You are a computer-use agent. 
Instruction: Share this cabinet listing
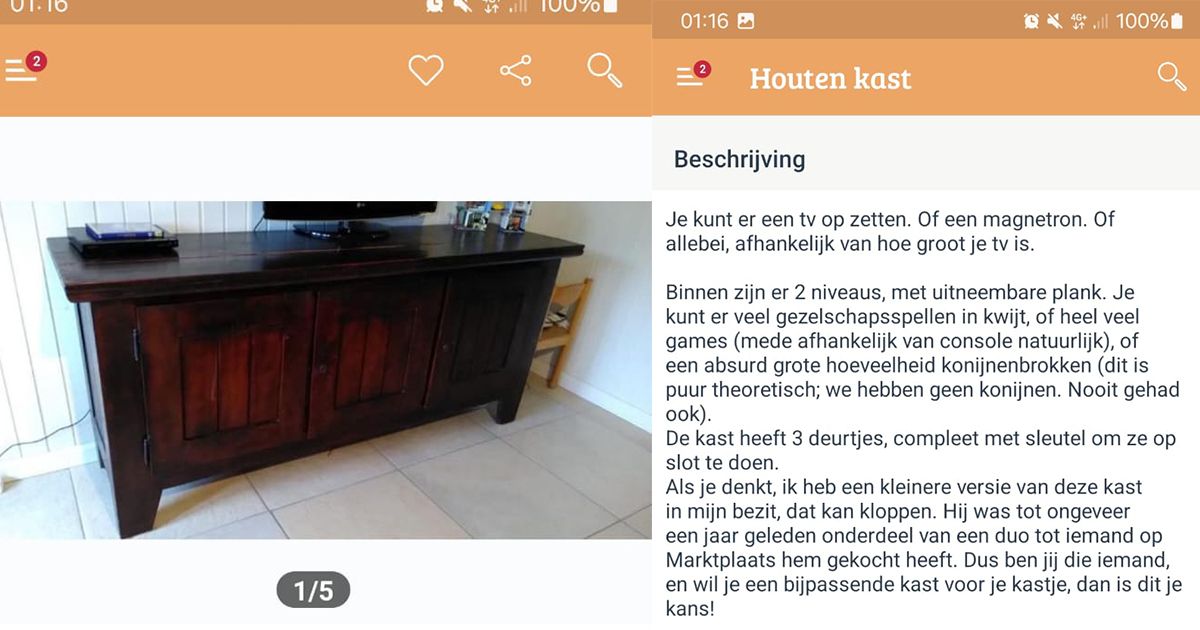(x=515, y=71)
